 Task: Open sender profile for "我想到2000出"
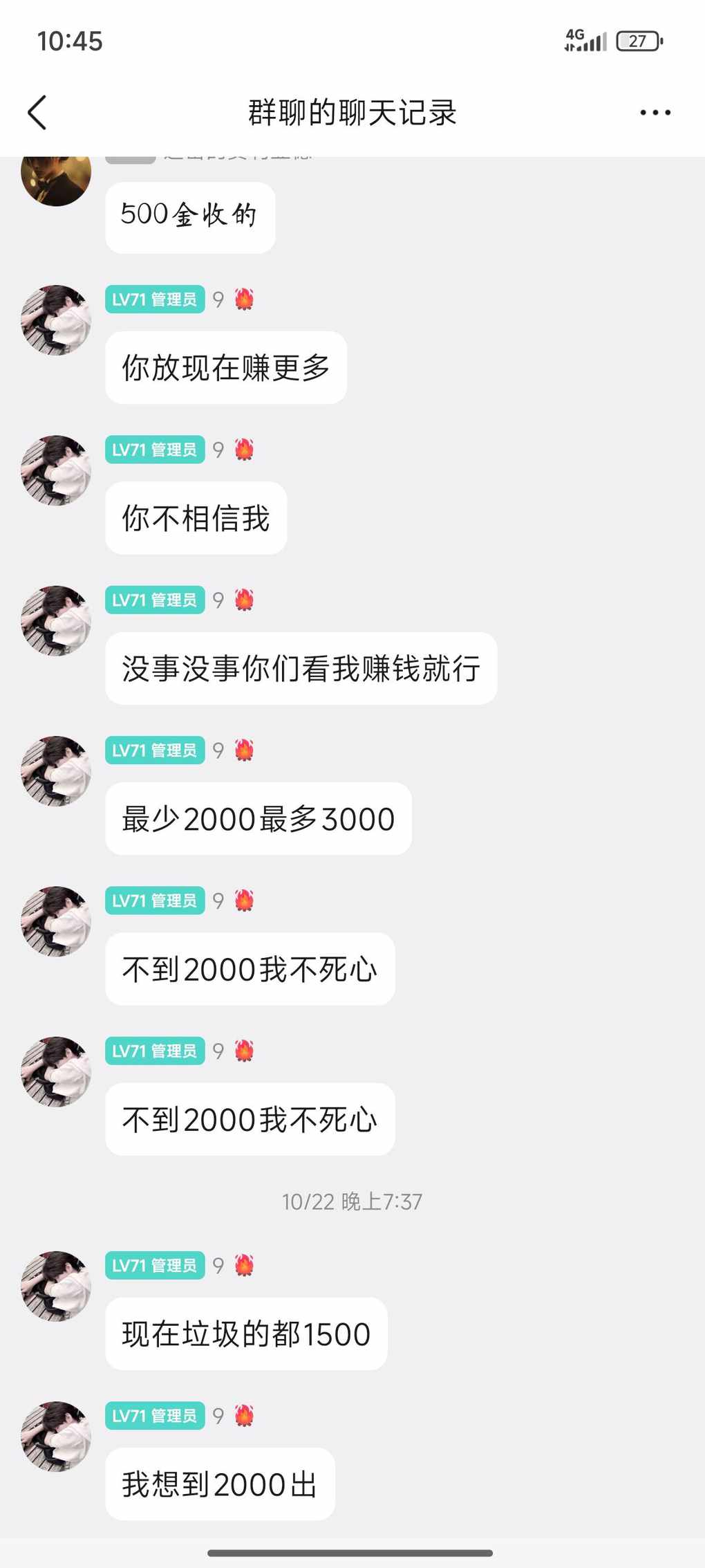click(x=56, y=1436)
